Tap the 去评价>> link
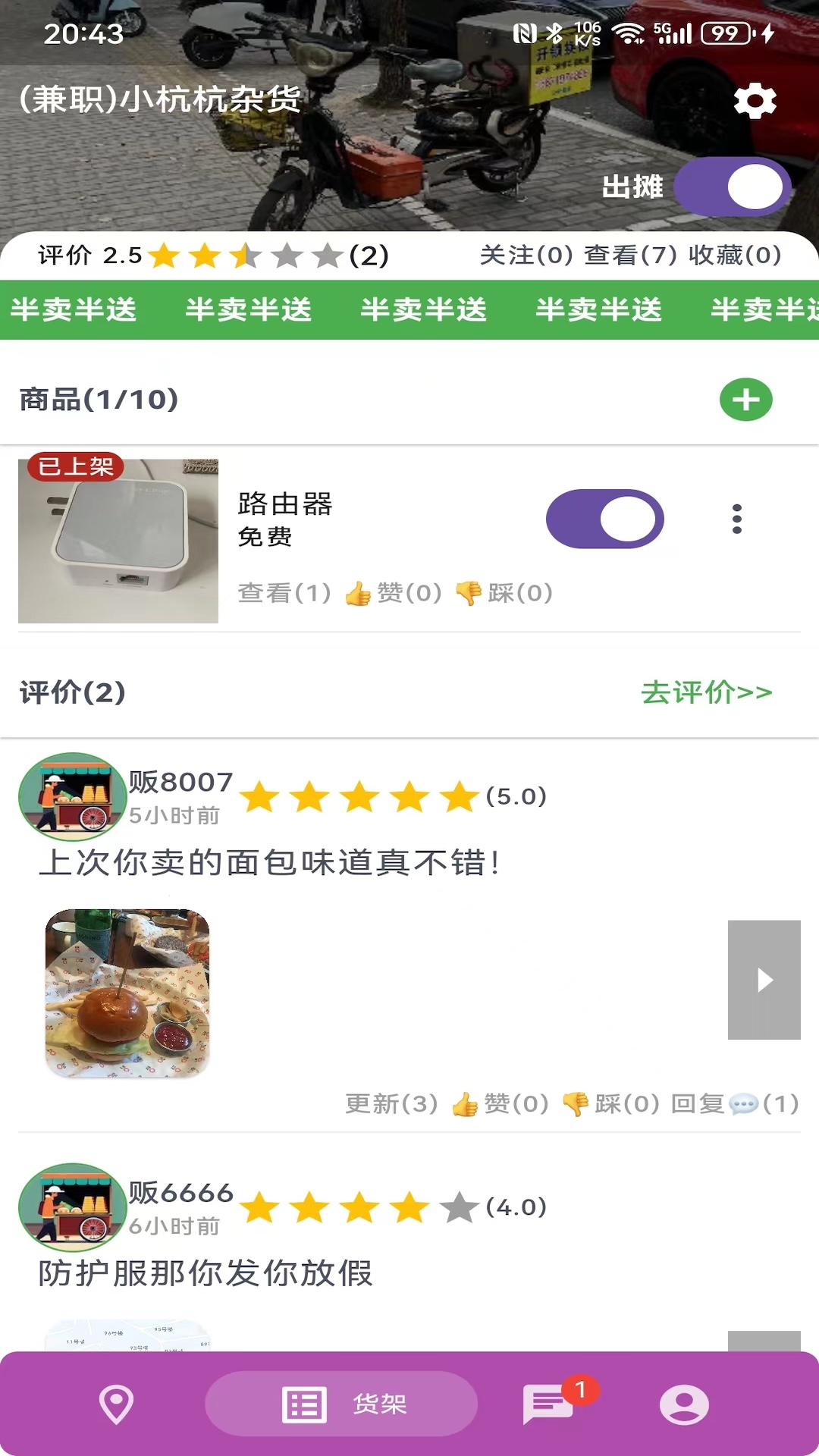 (x=706, y=692)
